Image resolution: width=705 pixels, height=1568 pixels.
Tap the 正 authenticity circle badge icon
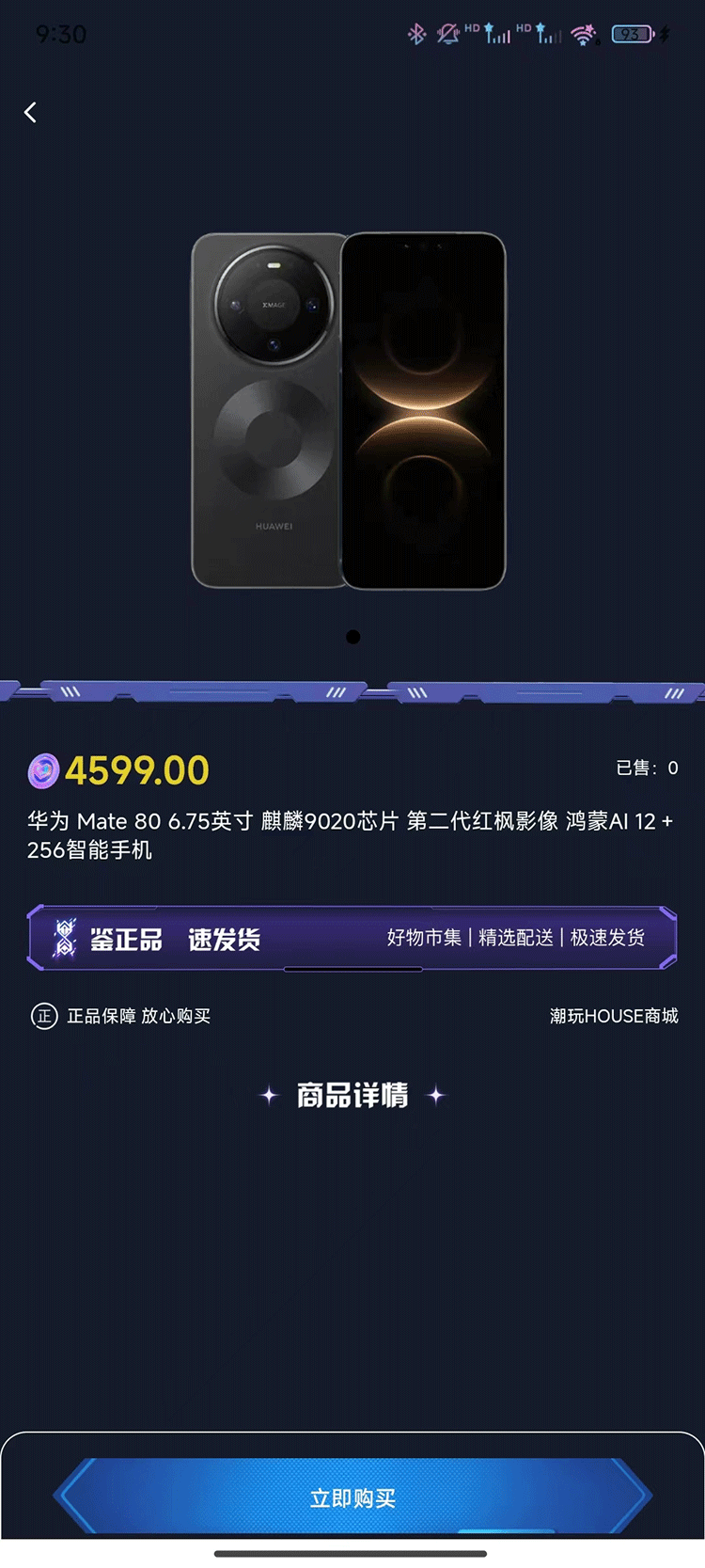click(43, 1016)
